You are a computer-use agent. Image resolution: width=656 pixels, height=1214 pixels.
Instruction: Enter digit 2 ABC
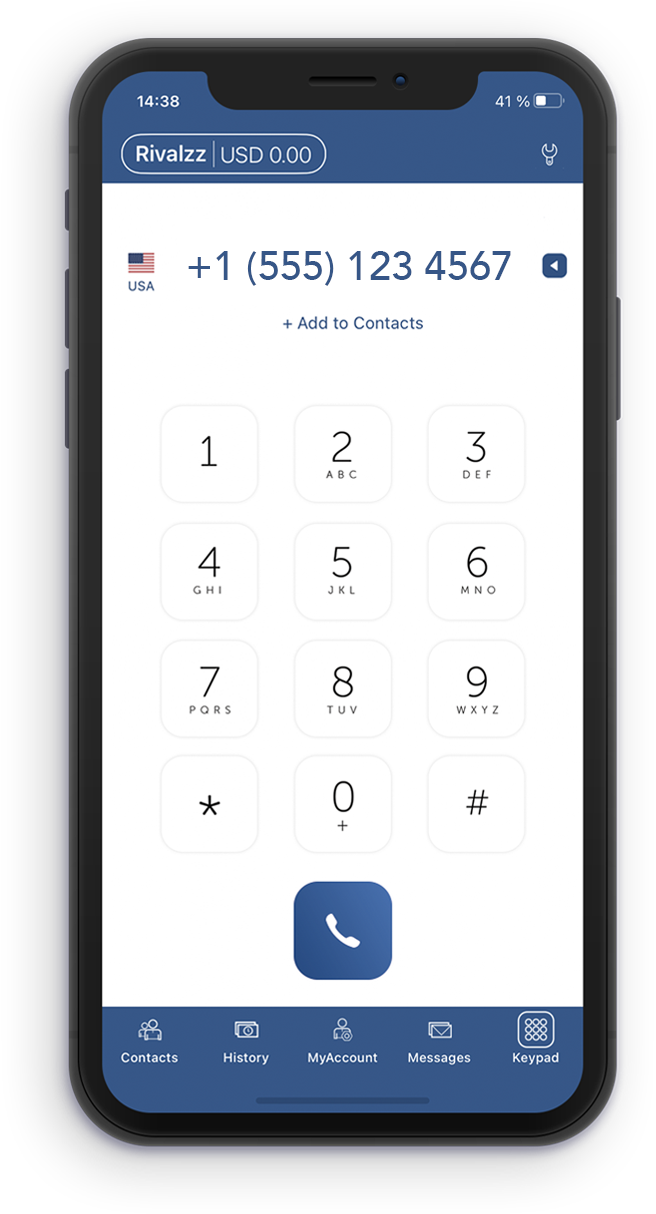[342, 453]
